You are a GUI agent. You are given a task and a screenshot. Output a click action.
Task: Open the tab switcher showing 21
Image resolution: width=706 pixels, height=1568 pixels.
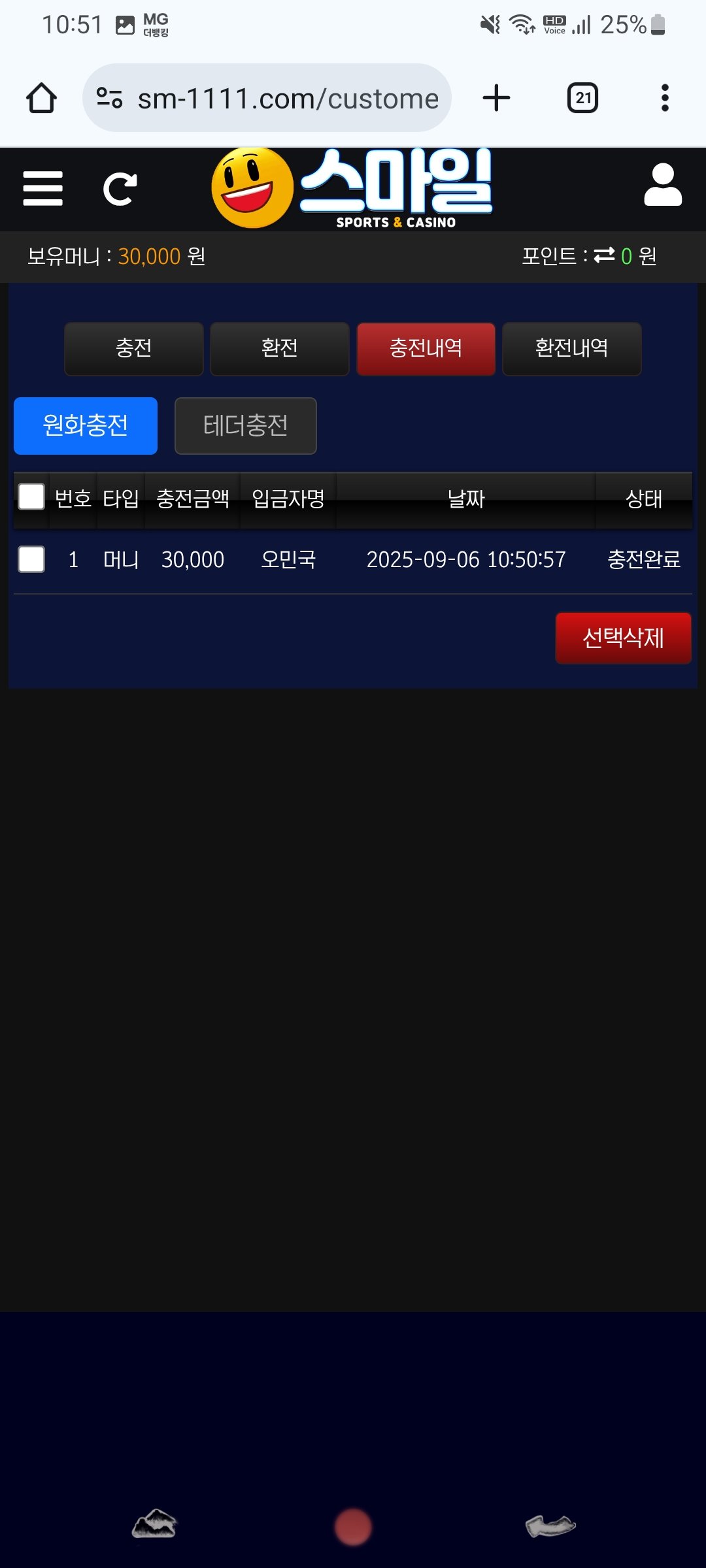(x=582, y=98)
